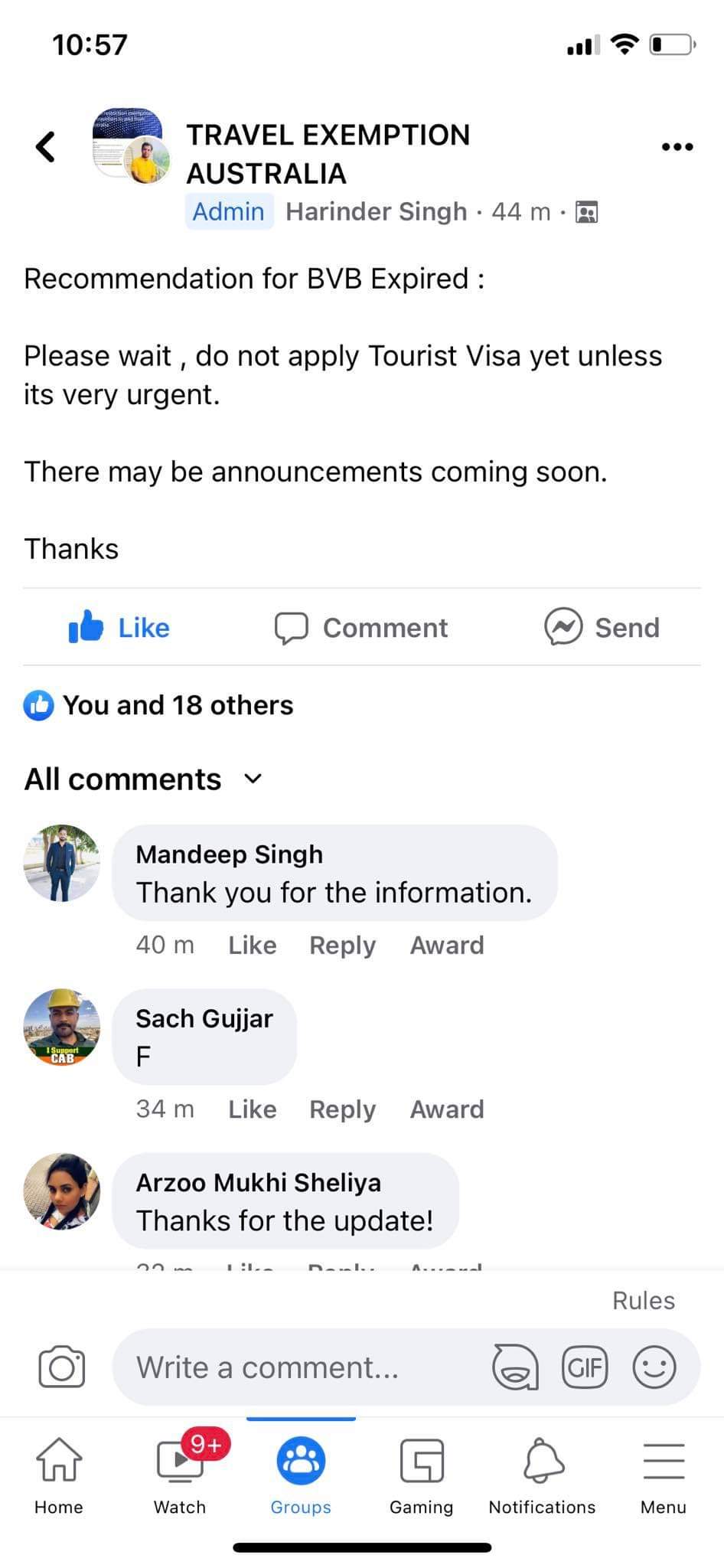Screen dimensions: 724x1568
Task: Open the group Rules link
Action: (x=644, y=1301)
